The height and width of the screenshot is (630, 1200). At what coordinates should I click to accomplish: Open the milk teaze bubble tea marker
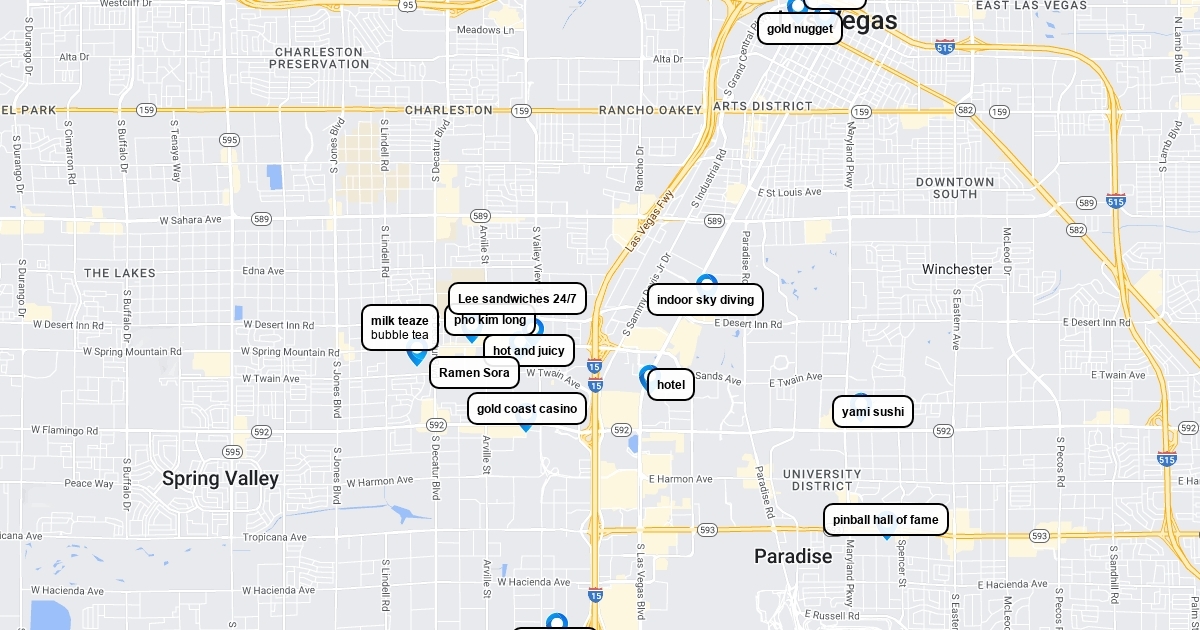(x=399, y=327)
